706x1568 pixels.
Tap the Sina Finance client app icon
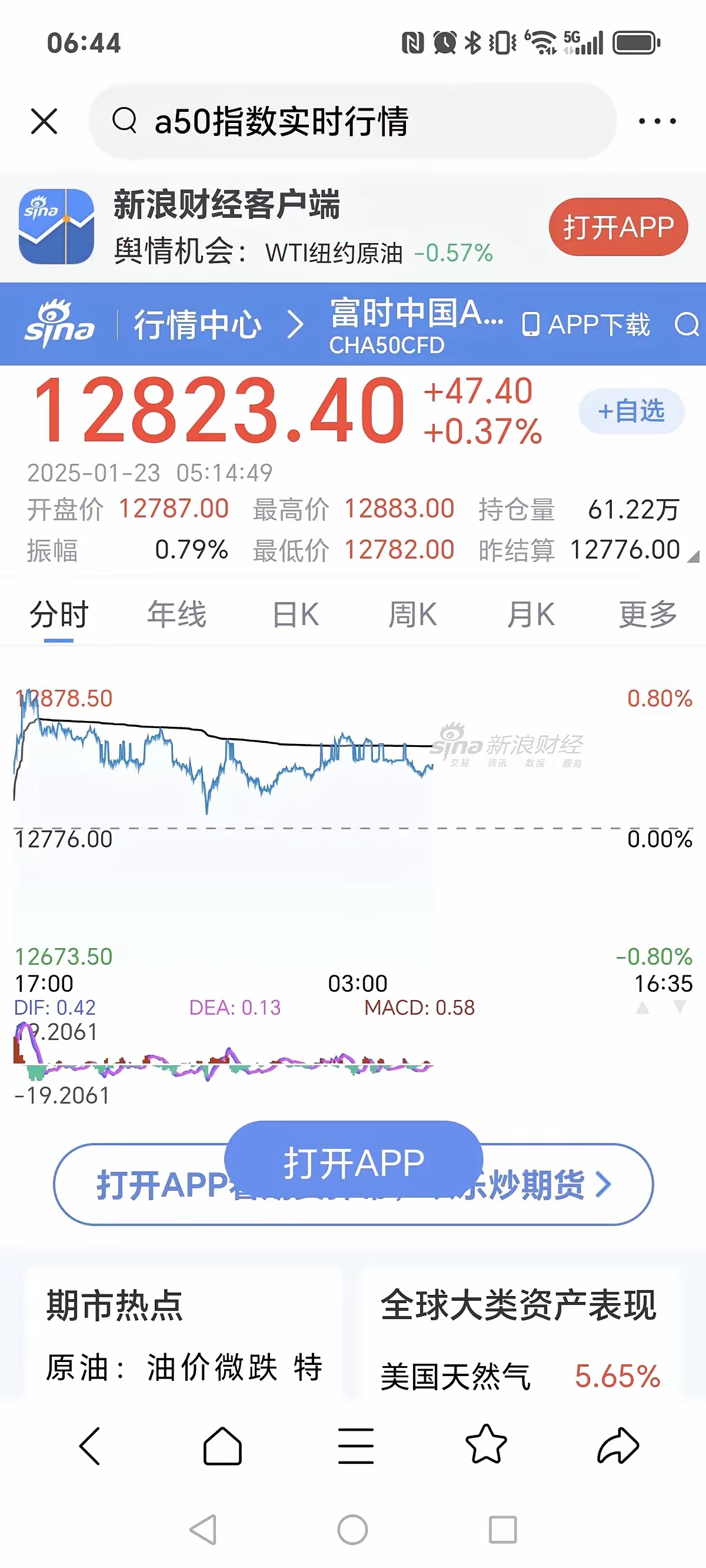58,227
